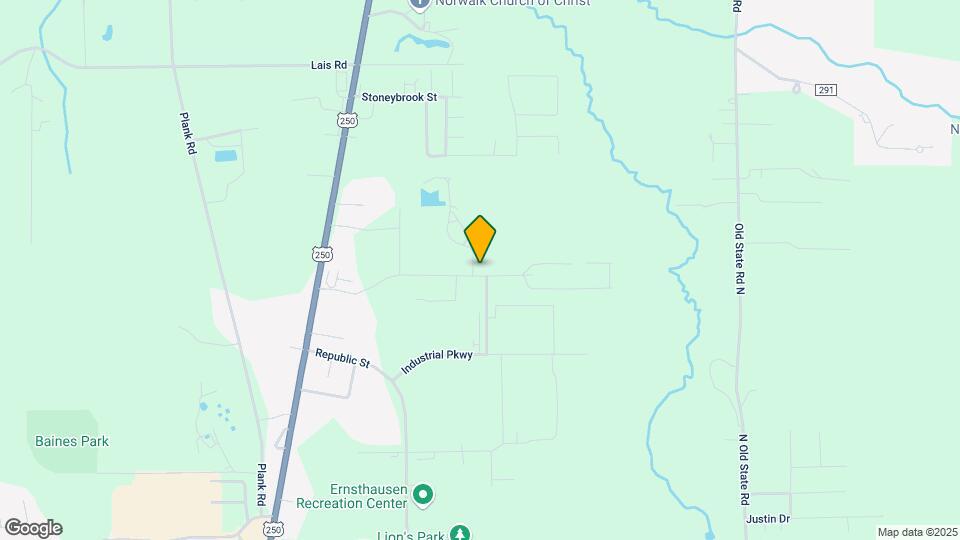Select the Lion's Park map pin
Image resolution: width=960 pixels, height=540 pixels.
pyautogui.click(x=459, y=534)
